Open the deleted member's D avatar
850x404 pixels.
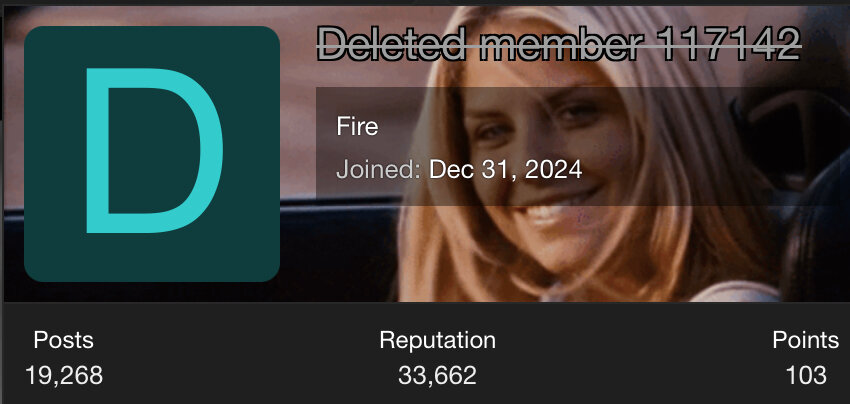tap(151, 154)
